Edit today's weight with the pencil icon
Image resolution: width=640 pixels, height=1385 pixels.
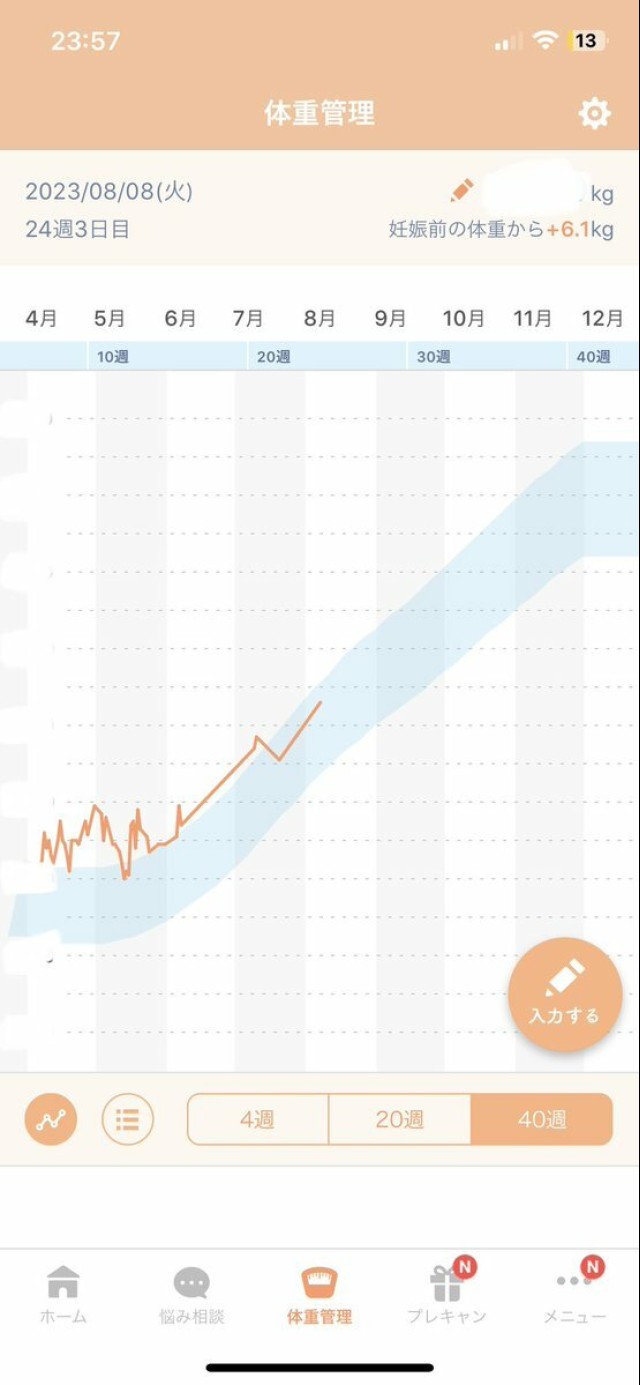[461, 190]
